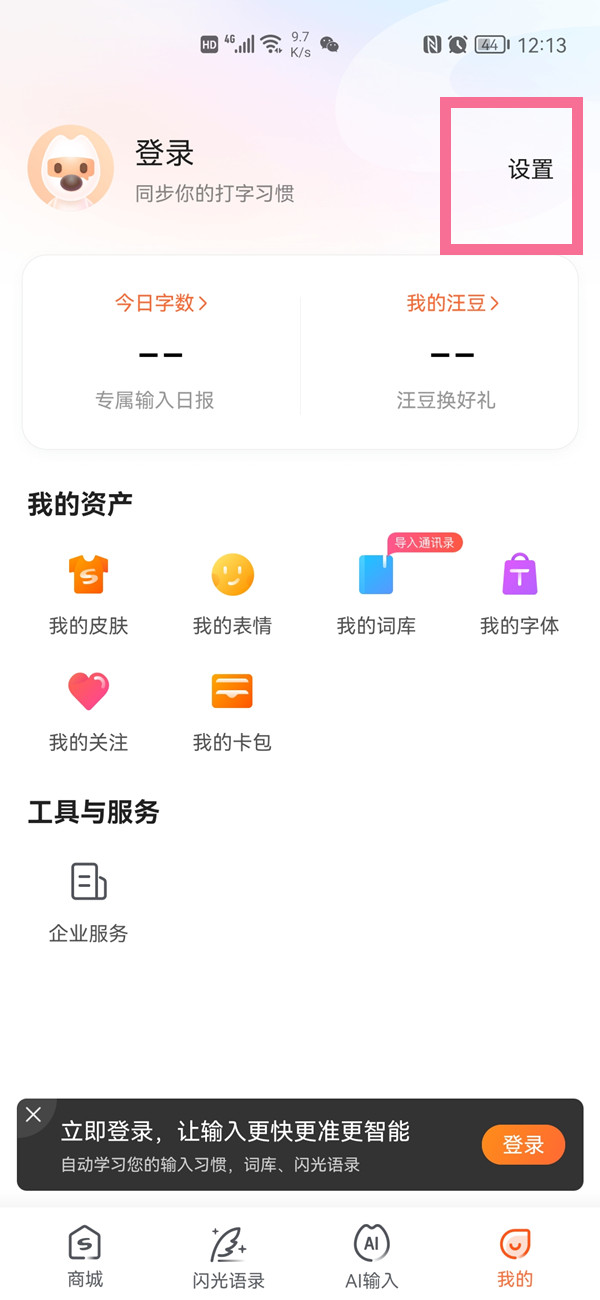Open 企业服务

[88, 902]
